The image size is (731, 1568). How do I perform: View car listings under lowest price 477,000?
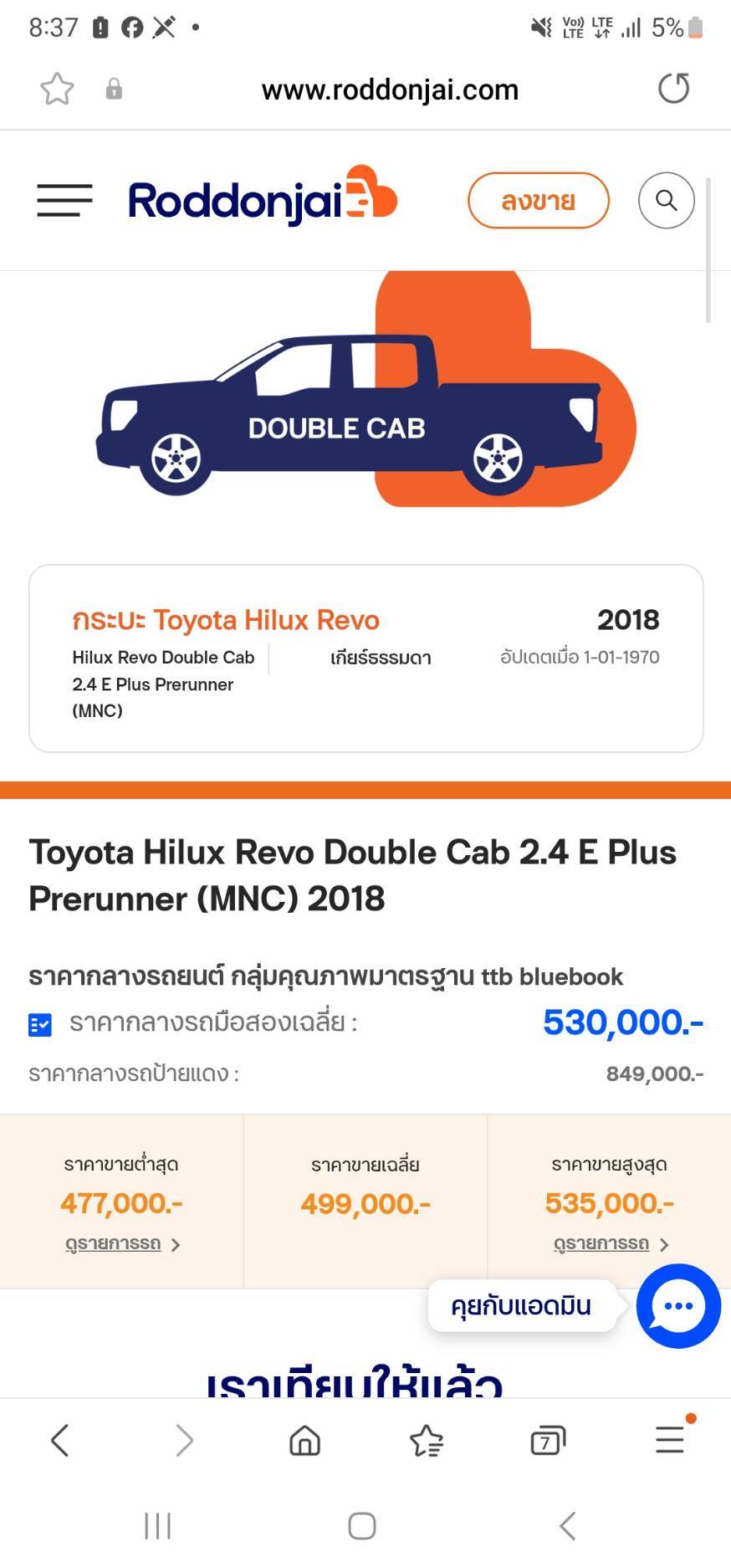[122, 1244]
